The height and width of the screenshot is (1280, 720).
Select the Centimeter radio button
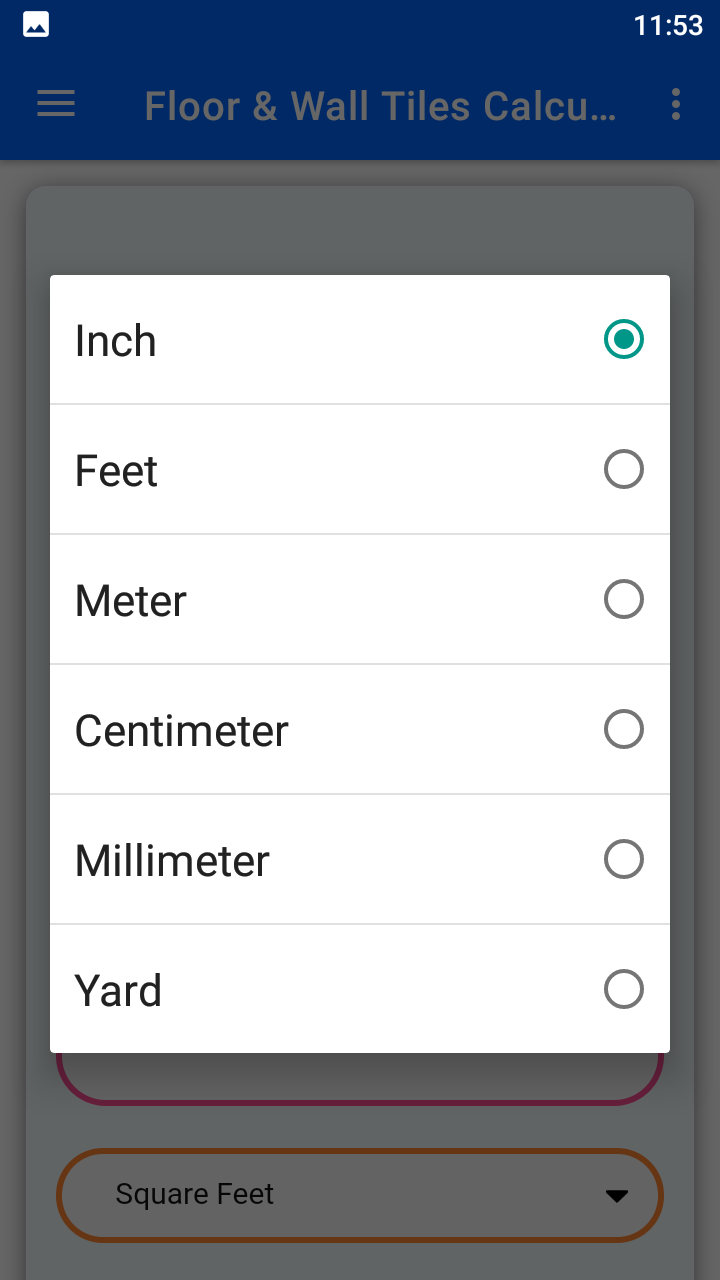(x=623, y=729)
